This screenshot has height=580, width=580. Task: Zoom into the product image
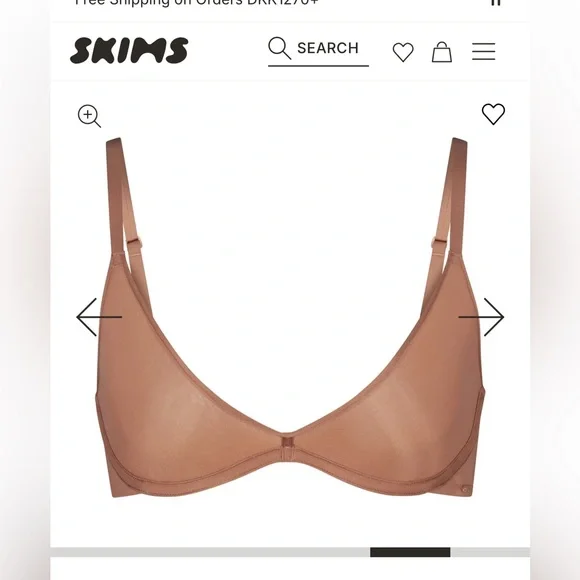point(89,116)
